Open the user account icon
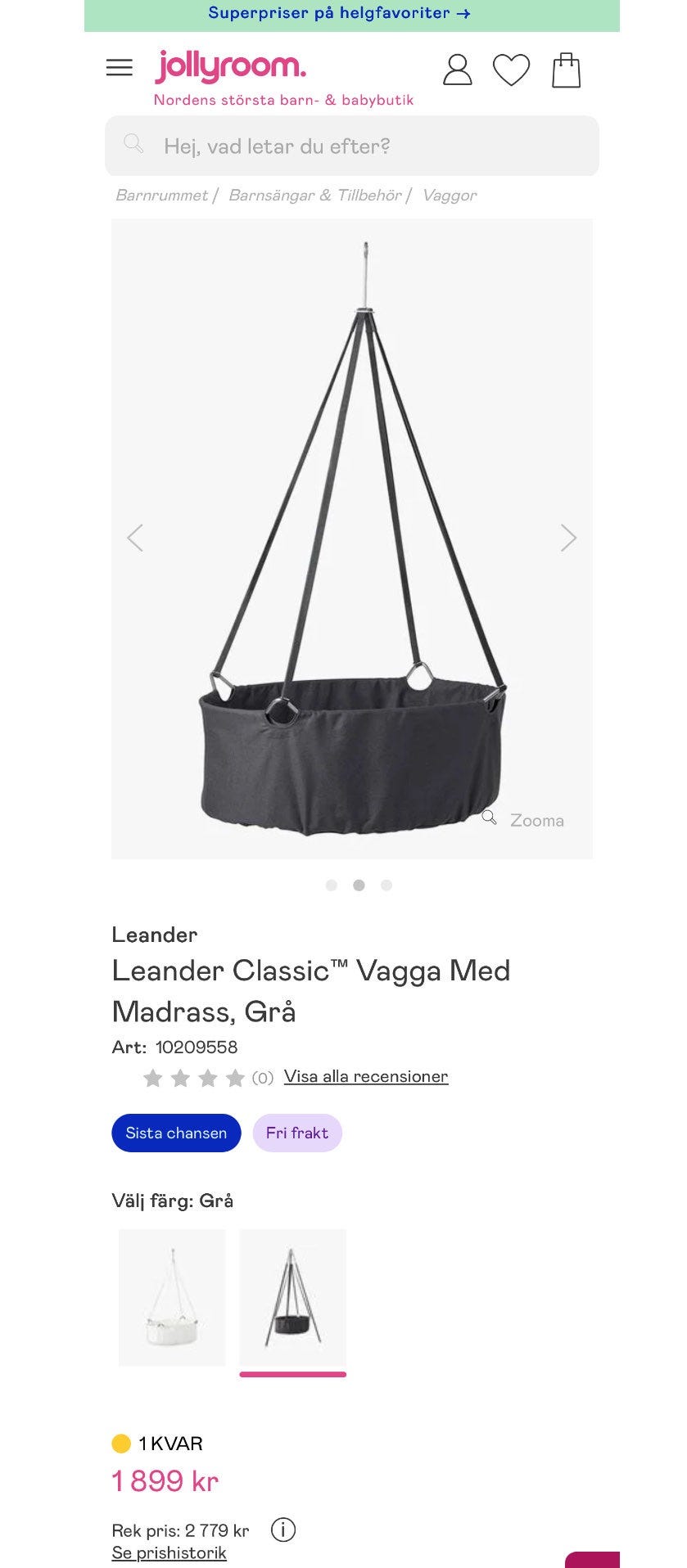 pyautogui.click(x=457, y=70)
